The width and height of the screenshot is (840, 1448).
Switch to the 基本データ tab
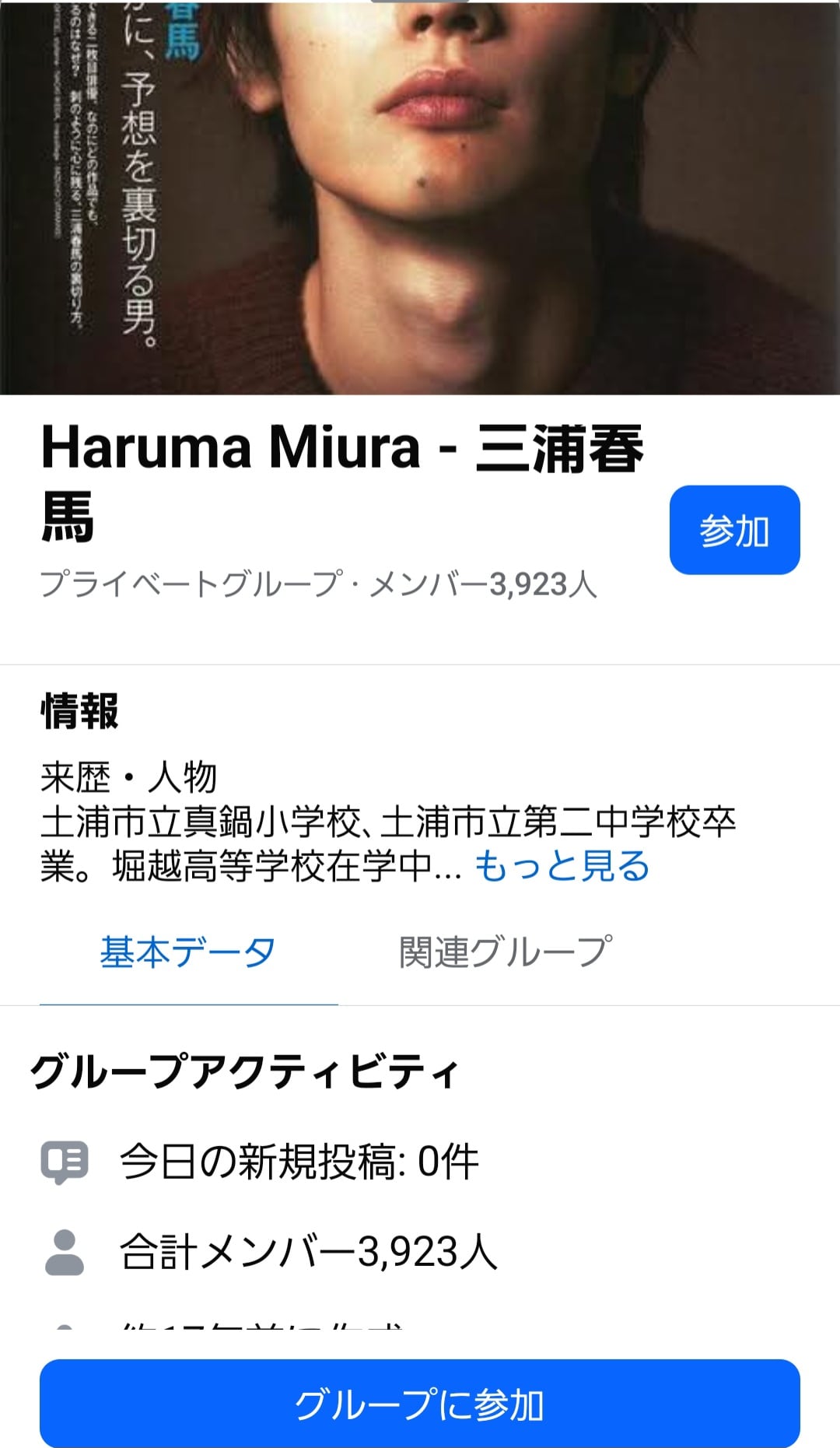[x=187, y=952]
